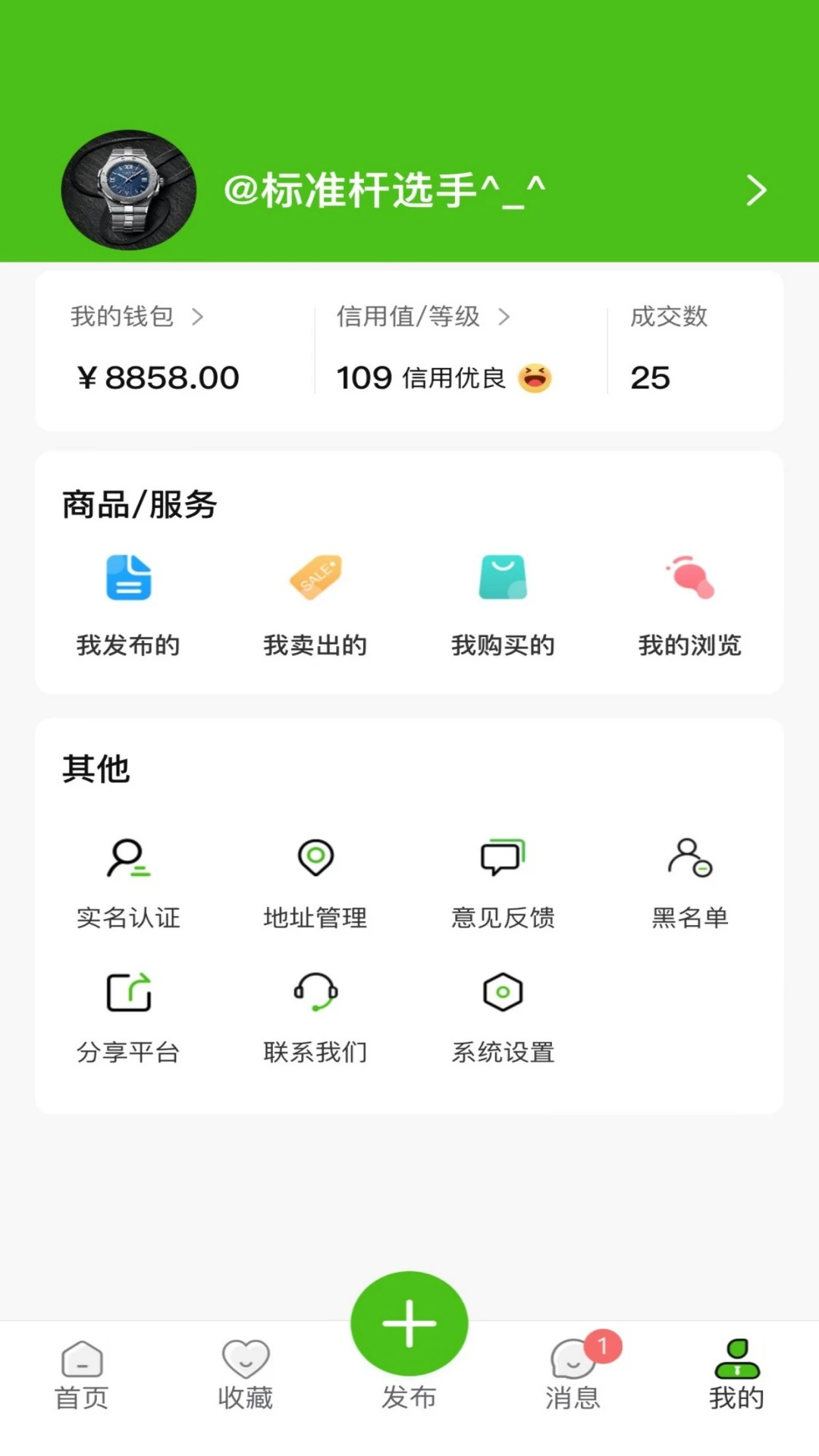Tap the wallet balance ¥8858.00

[x=157, y=377]
